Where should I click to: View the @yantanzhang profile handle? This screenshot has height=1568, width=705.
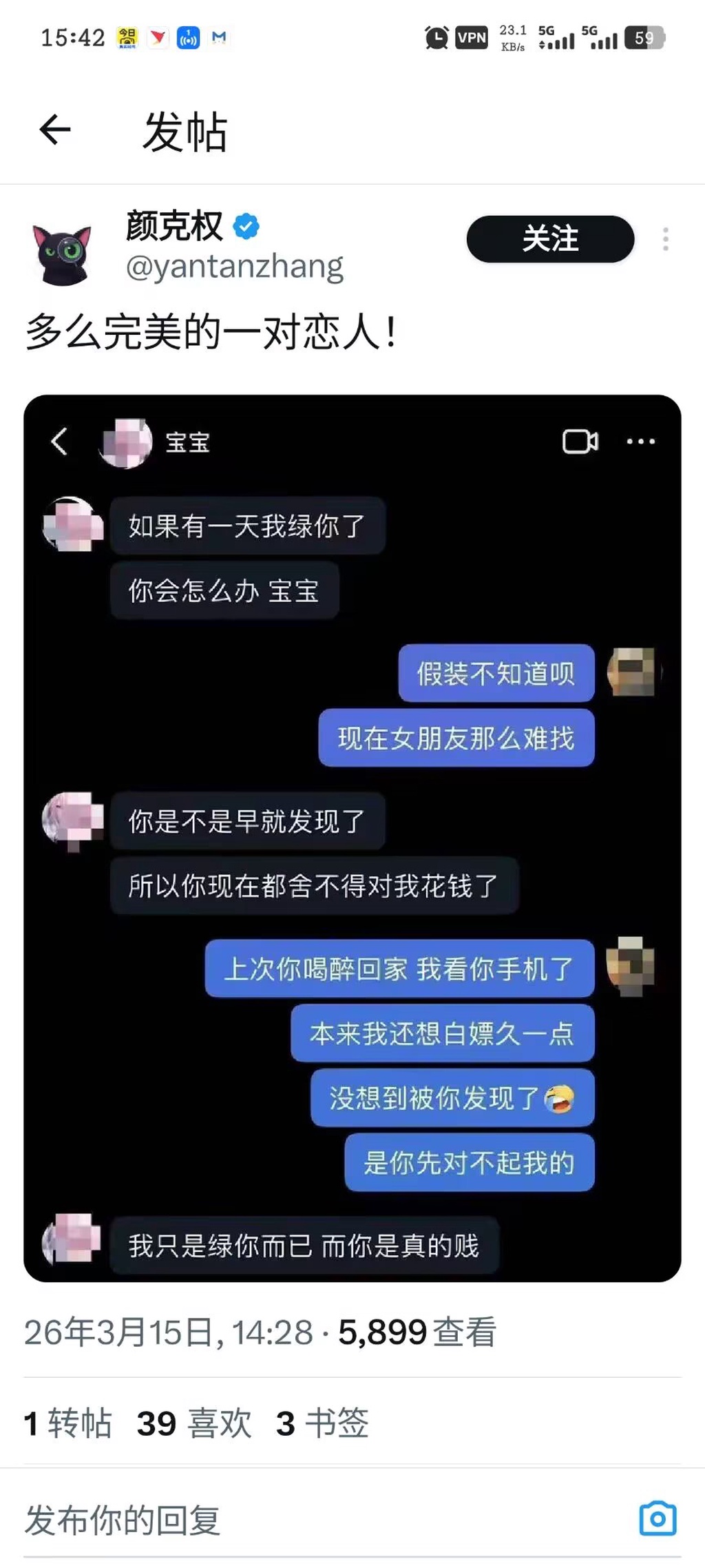coord(234,267)
